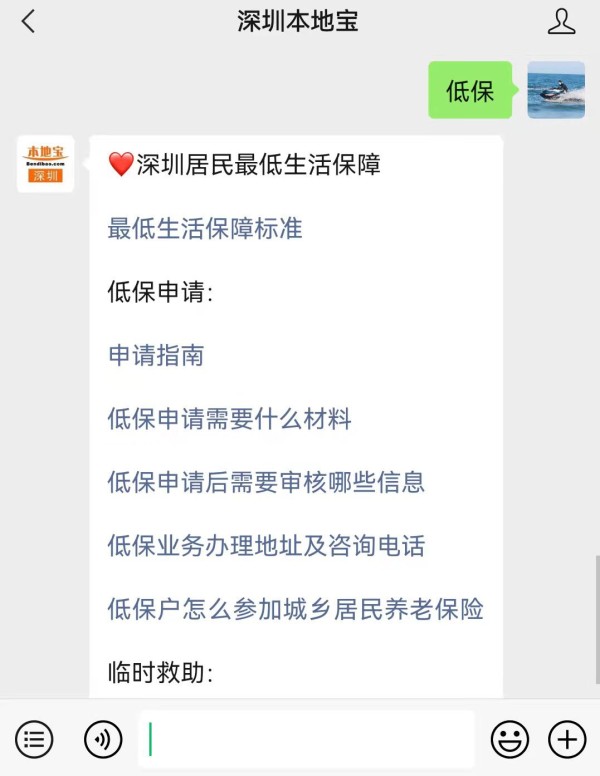This screenshot has width=600, height=776.
Task: Go back from the 深圳本地宝 chat
Action: 28,21
